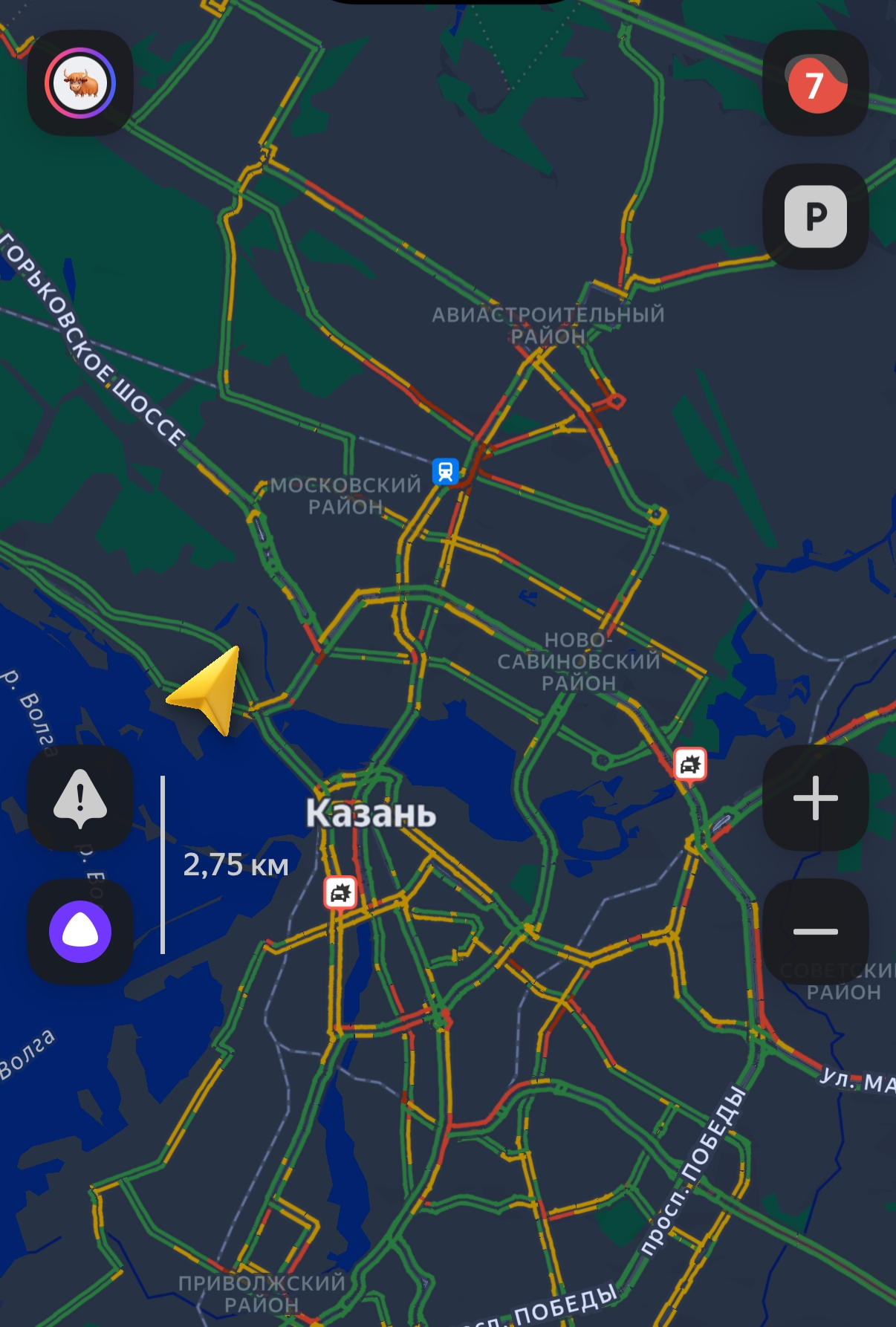The height and width of the screenshot is (1327, 896).
Task: Select the train station icon on the map
Action: coord(445,471)
